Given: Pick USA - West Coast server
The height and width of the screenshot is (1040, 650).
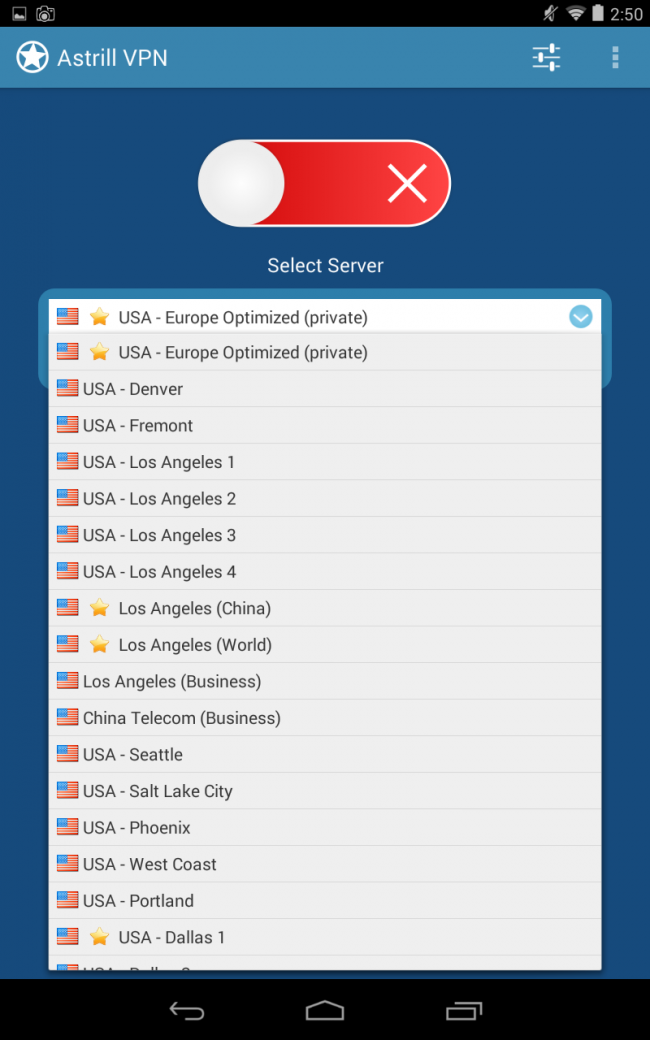Looking at the screenshot, I should [x=324, y=864].
